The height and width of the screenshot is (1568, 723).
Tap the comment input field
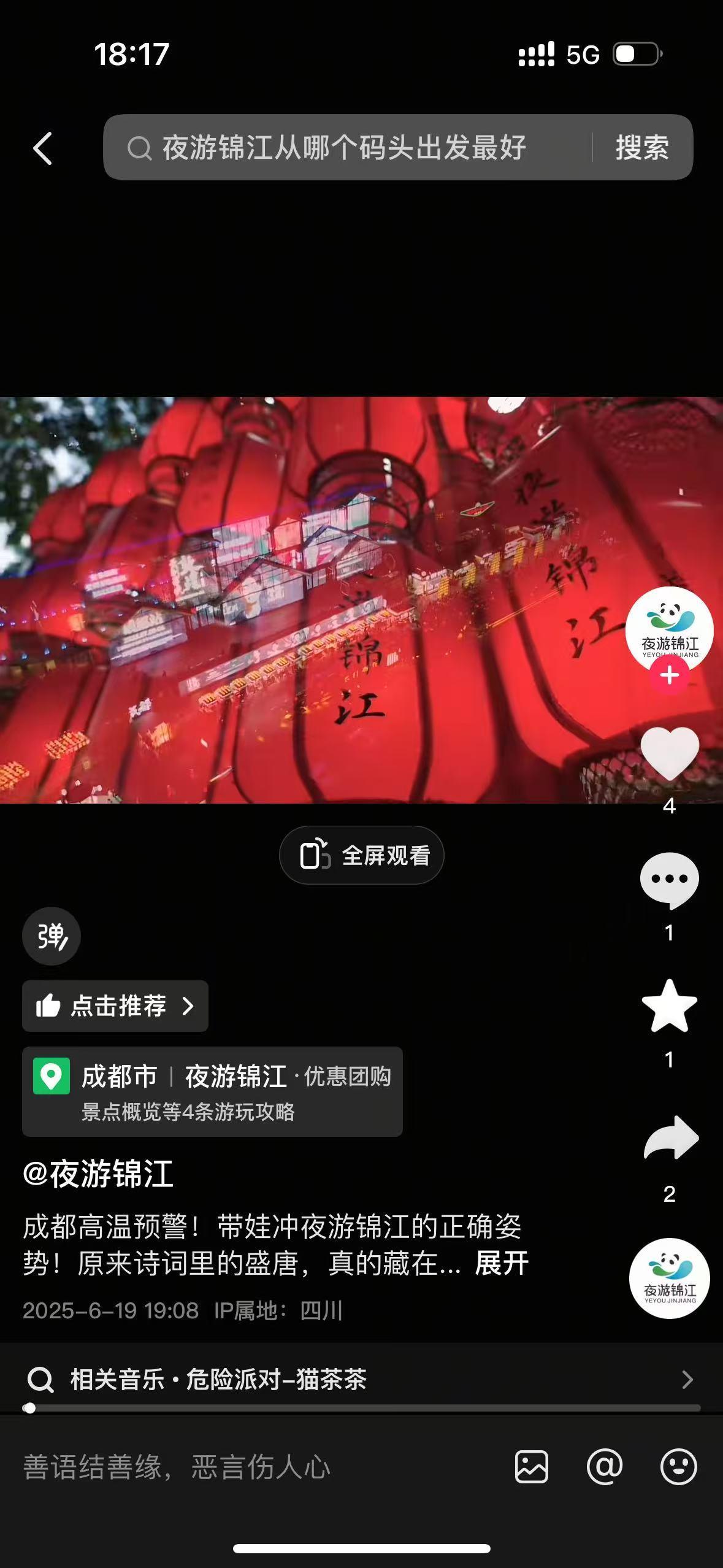(245, 1467)
